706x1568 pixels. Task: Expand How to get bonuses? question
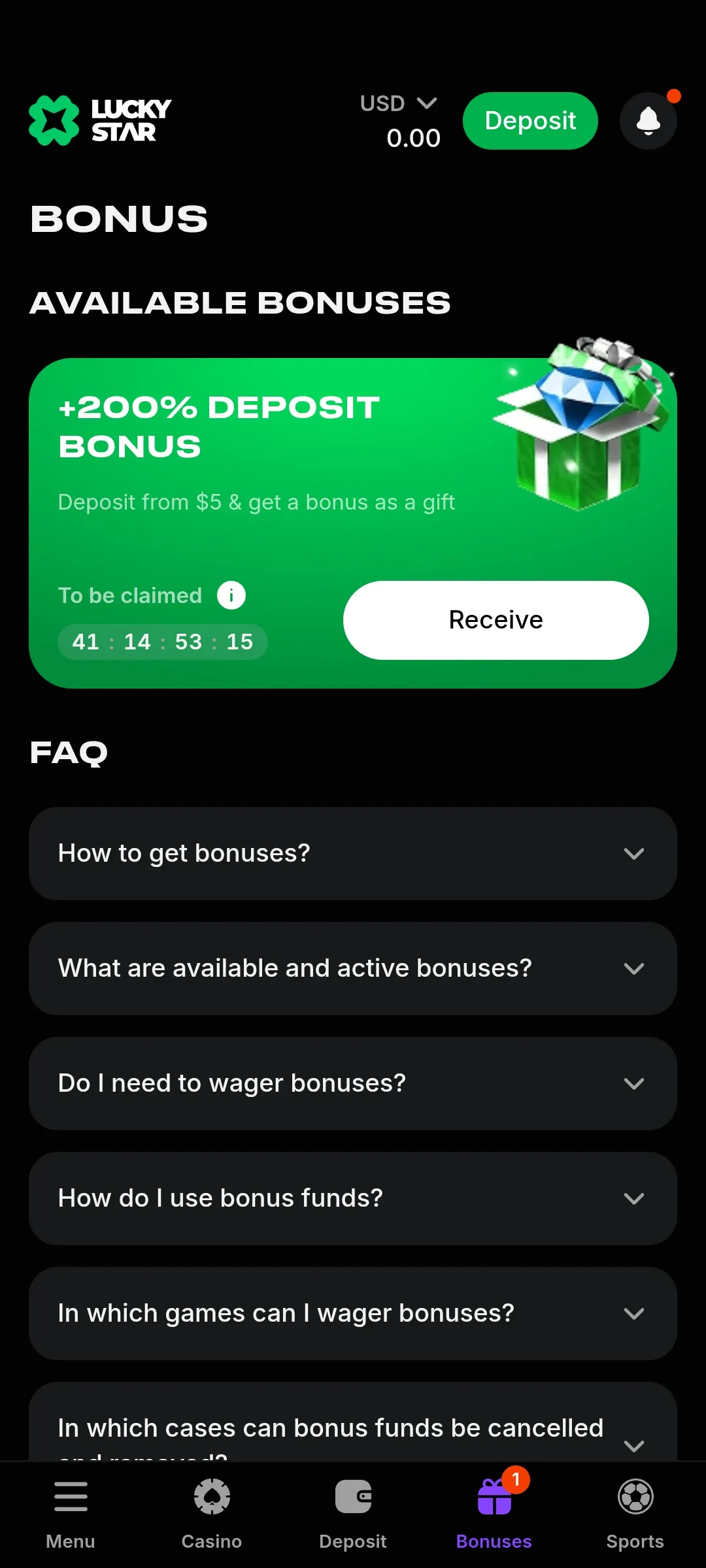353,853
